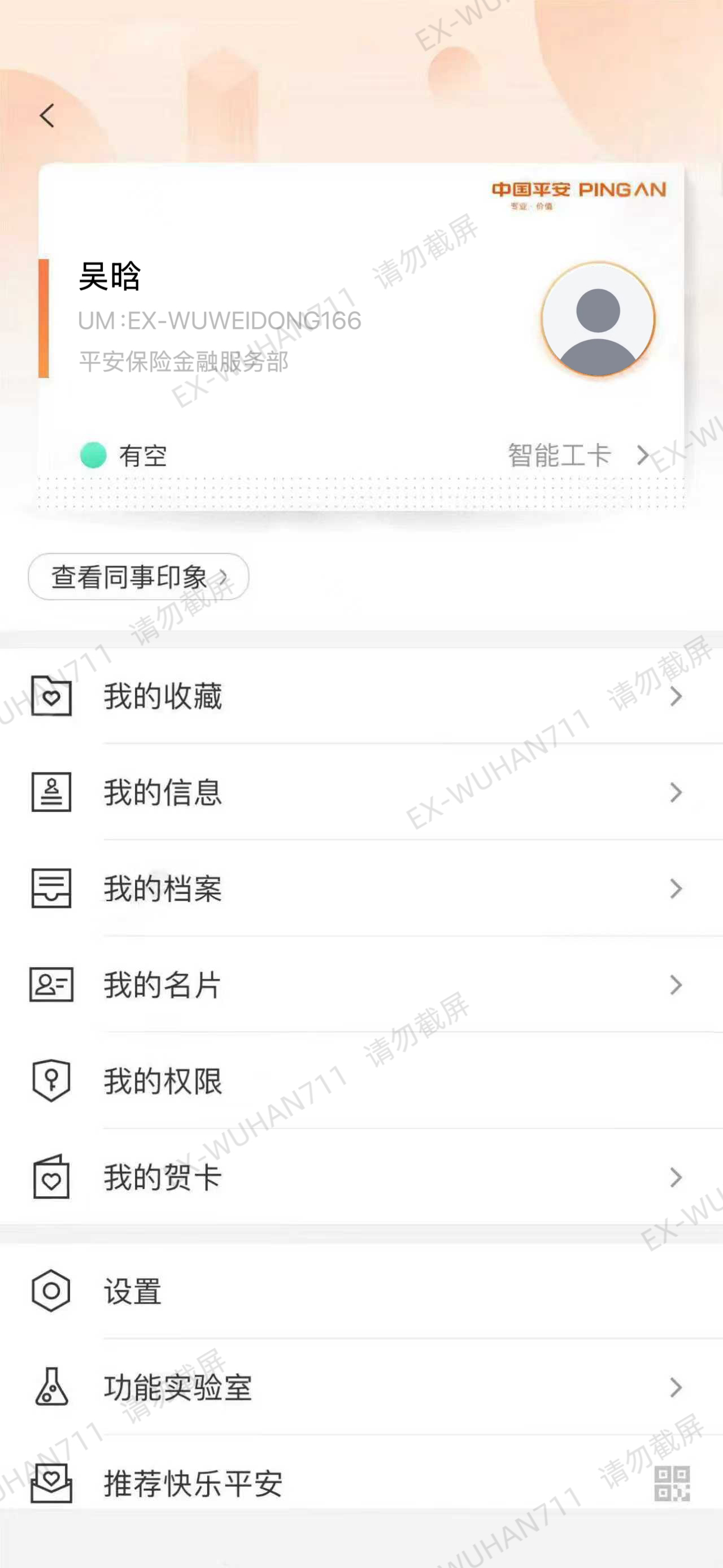The height and width of the screenshot is (1568, 723).
Task: Open 我的收藏 favorites
Action: point(361,696)
